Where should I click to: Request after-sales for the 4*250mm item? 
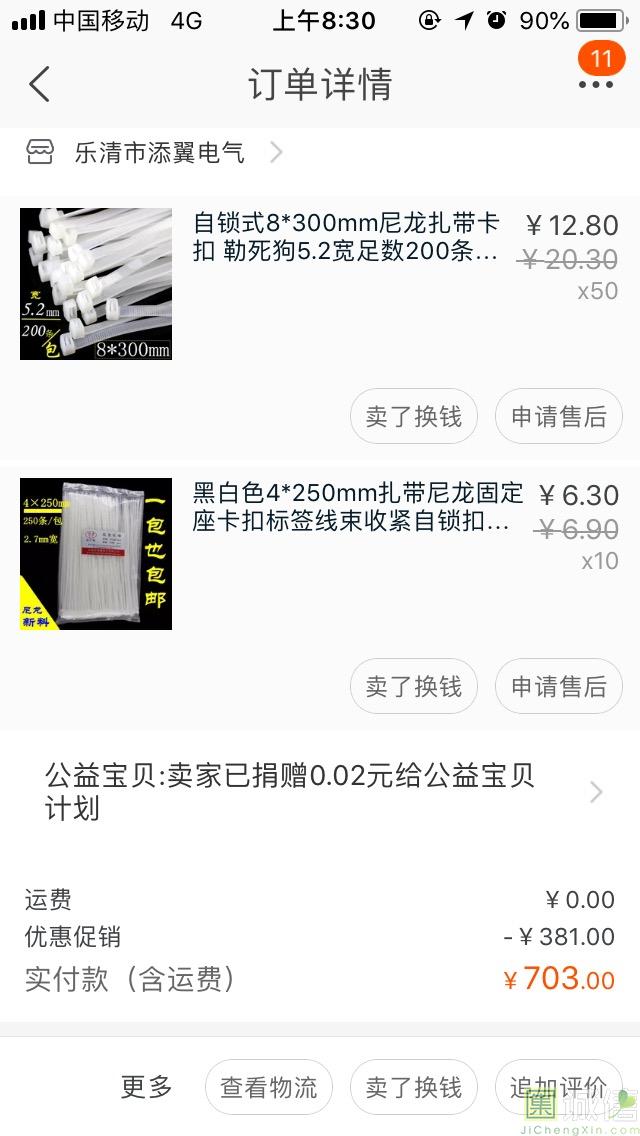pos(558,686)
